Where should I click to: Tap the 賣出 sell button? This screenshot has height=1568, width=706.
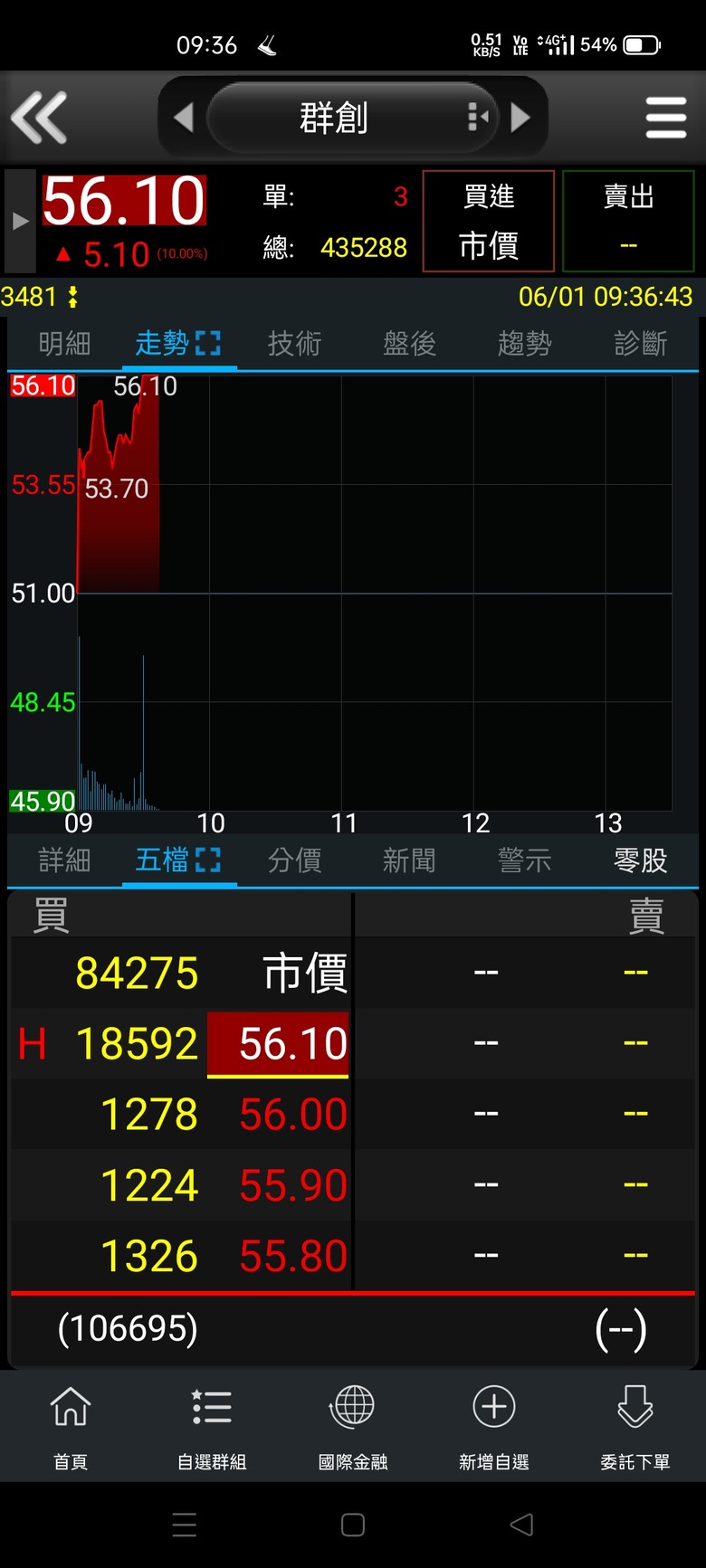[x=628, y=221]
